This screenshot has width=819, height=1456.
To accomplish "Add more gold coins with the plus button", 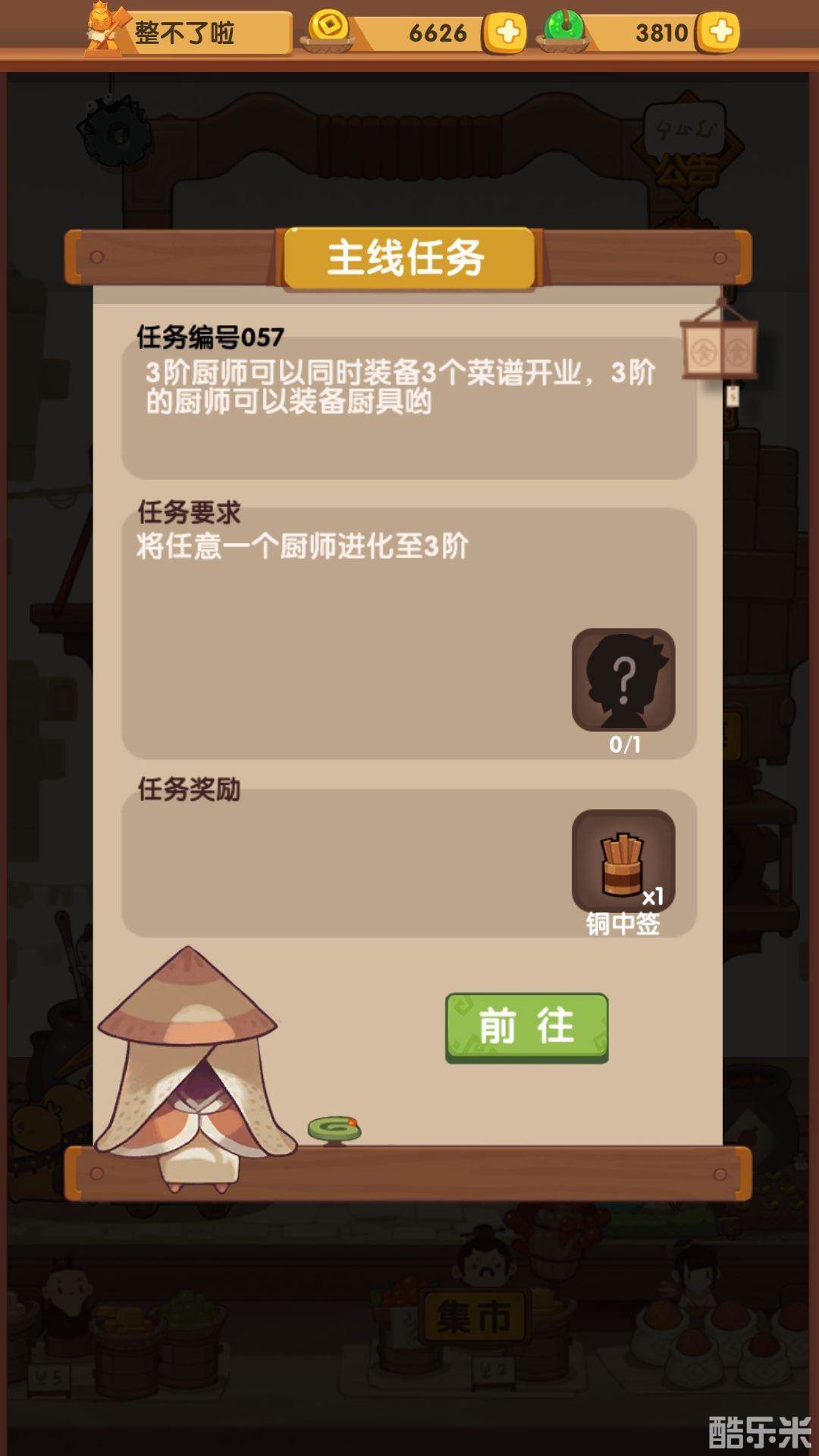I will (507, 33).
